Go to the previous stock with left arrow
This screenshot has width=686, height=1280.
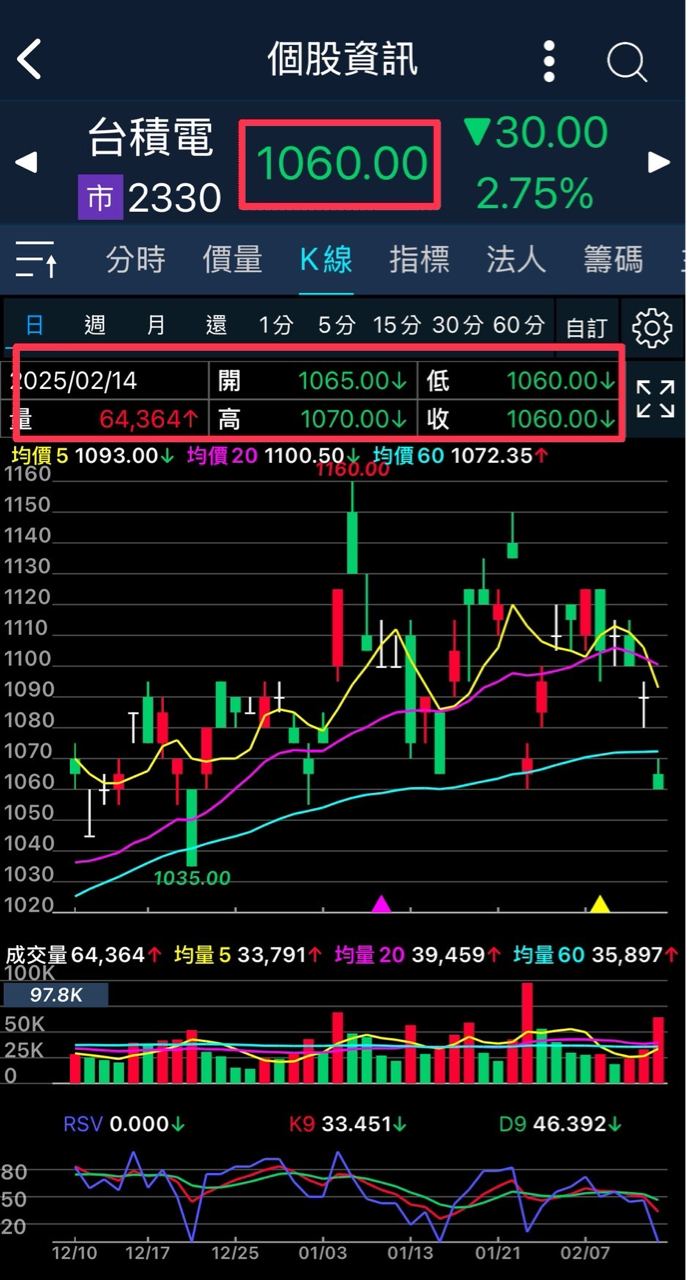[26, 162]
